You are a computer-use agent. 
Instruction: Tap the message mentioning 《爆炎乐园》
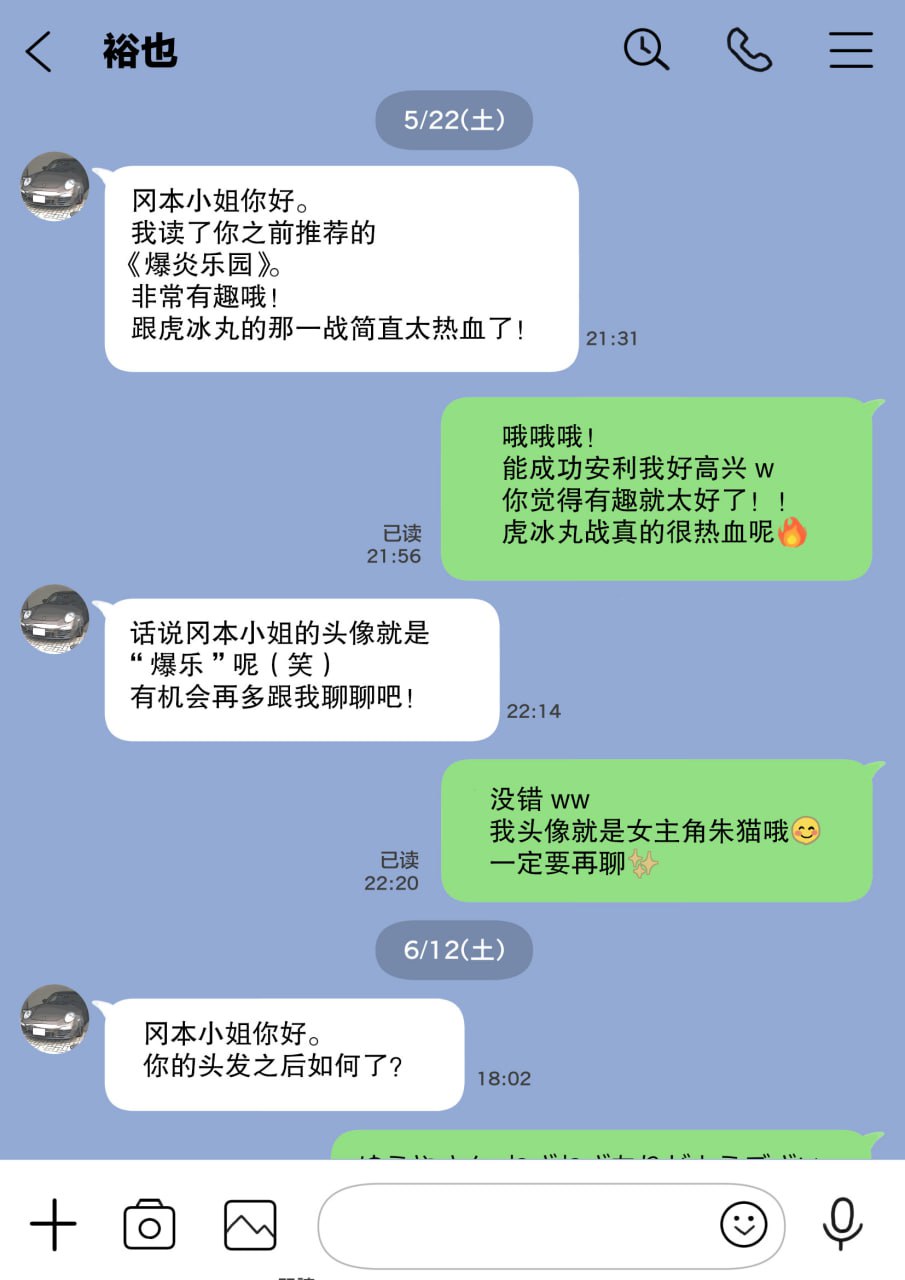point(340,265)
